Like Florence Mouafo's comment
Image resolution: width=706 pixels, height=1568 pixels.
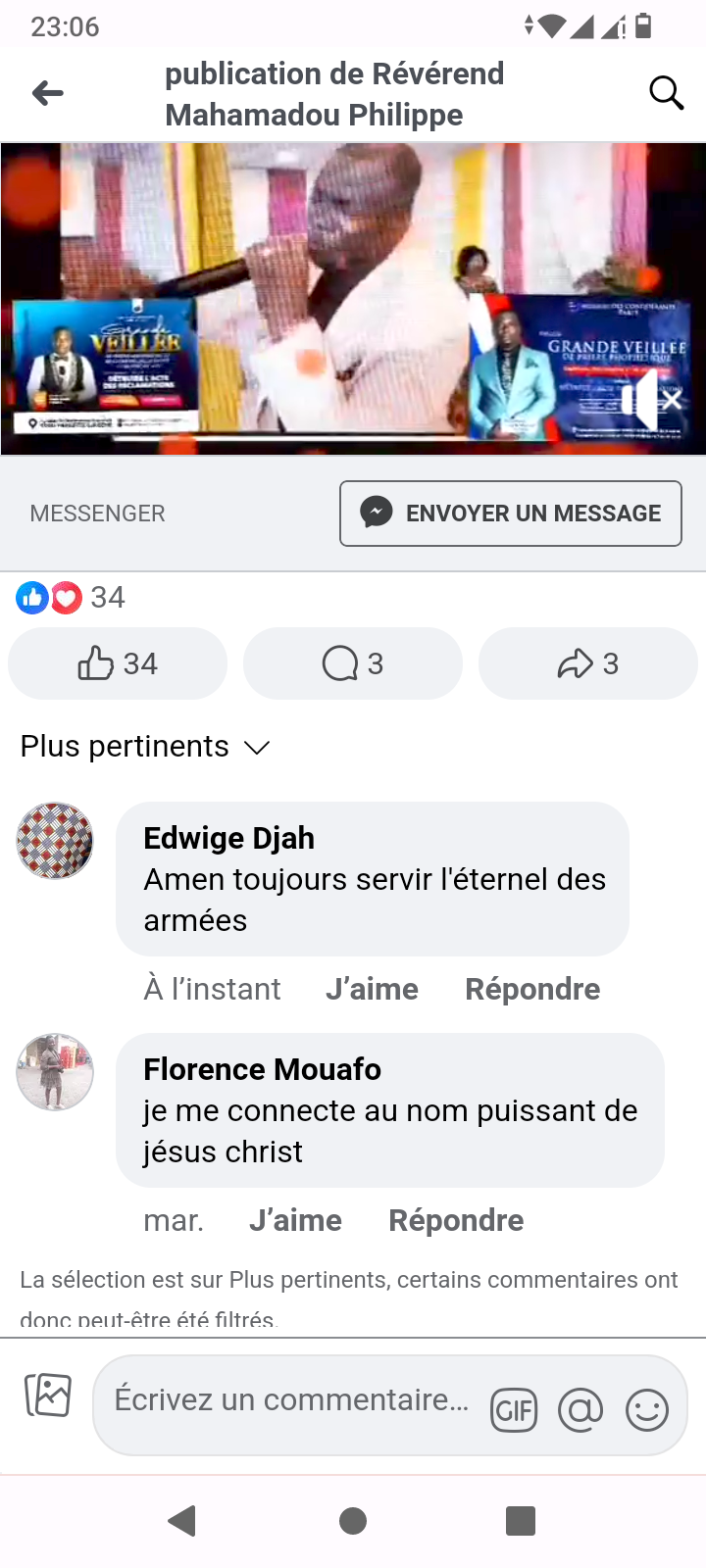pyautogui.click(x=295, y=1220)
